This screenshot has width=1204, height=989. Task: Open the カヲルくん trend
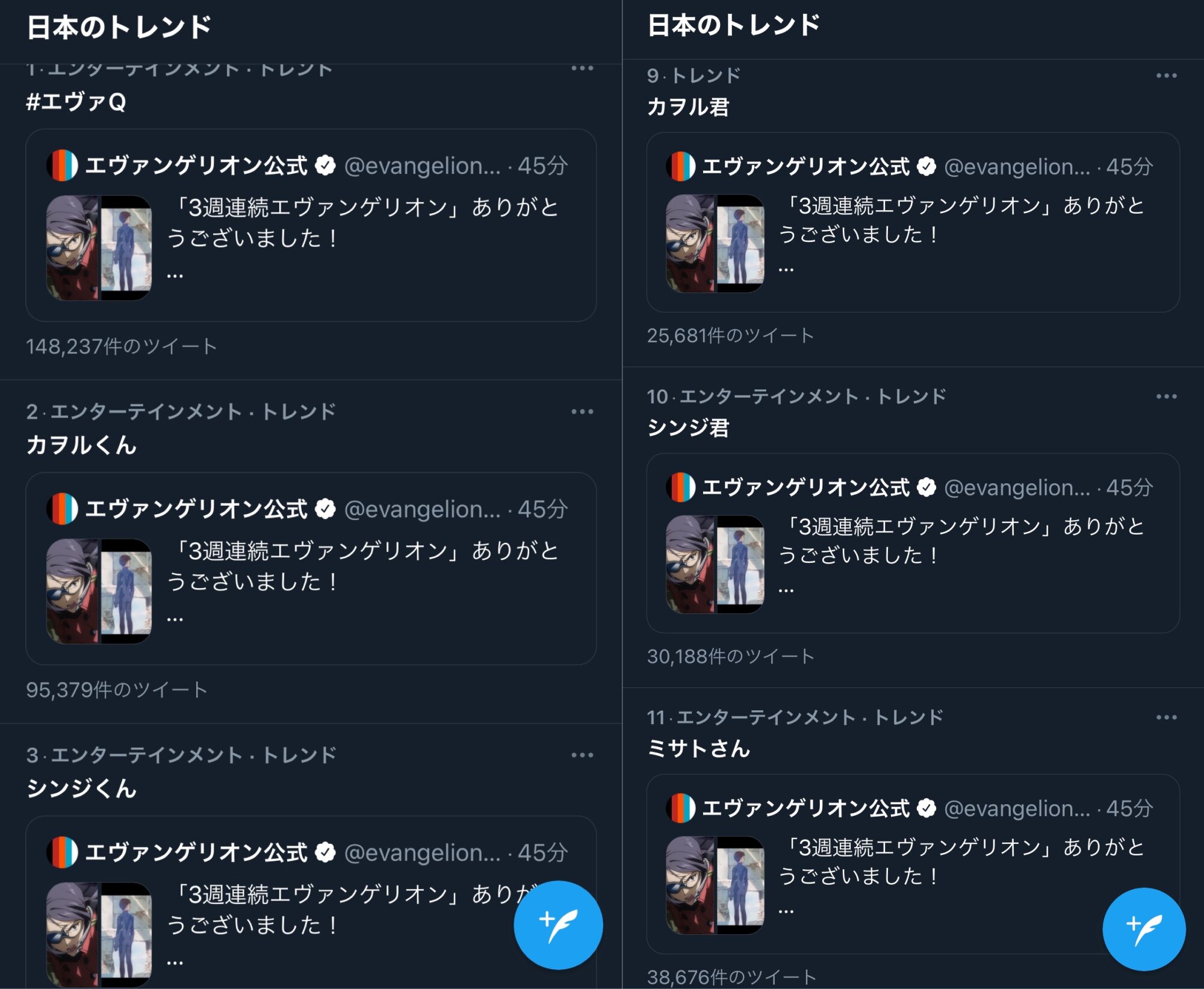click(81, 445)
